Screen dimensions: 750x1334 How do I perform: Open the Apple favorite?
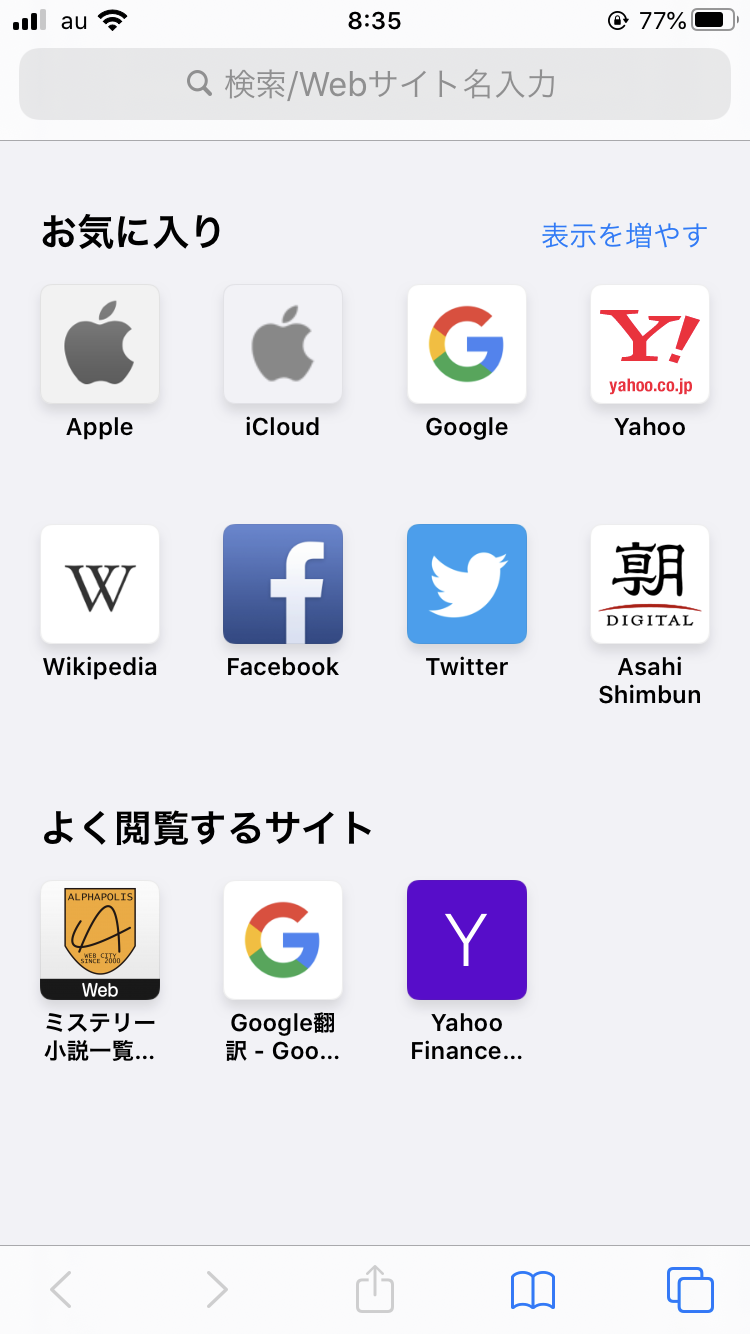click(x=100, y=345)
